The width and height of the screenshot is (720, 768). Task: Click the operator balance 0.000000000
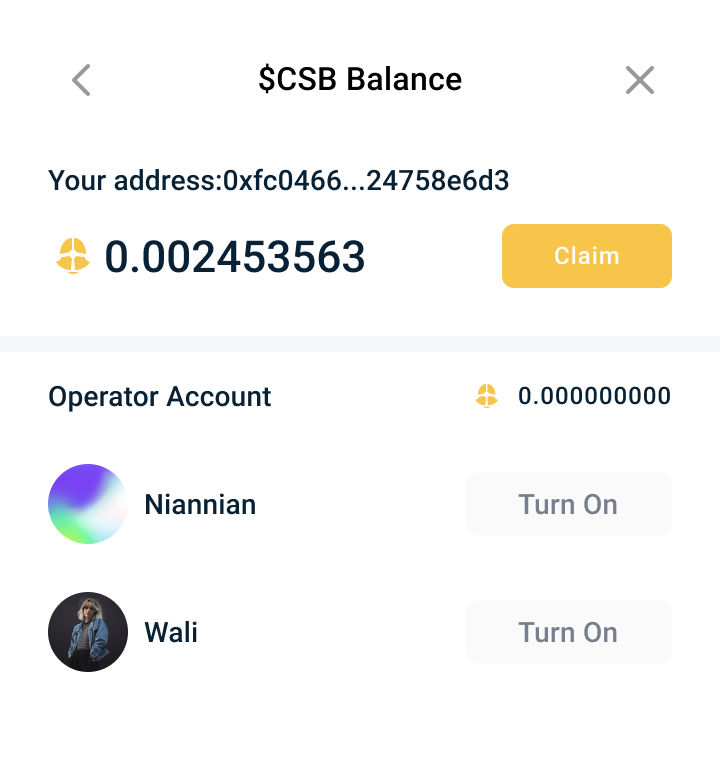[594, 396]
